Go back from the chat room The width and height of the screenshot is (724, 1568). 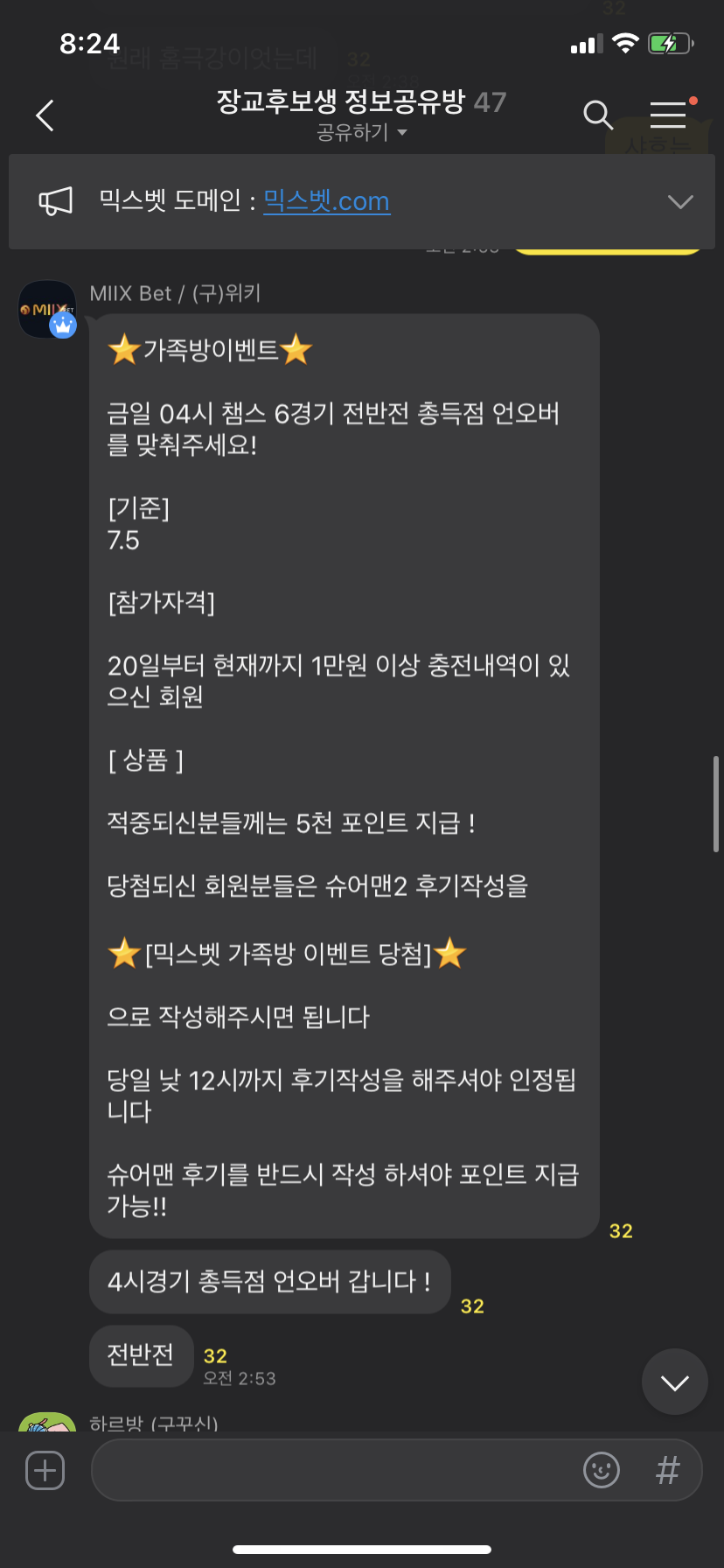coord(45,115)
